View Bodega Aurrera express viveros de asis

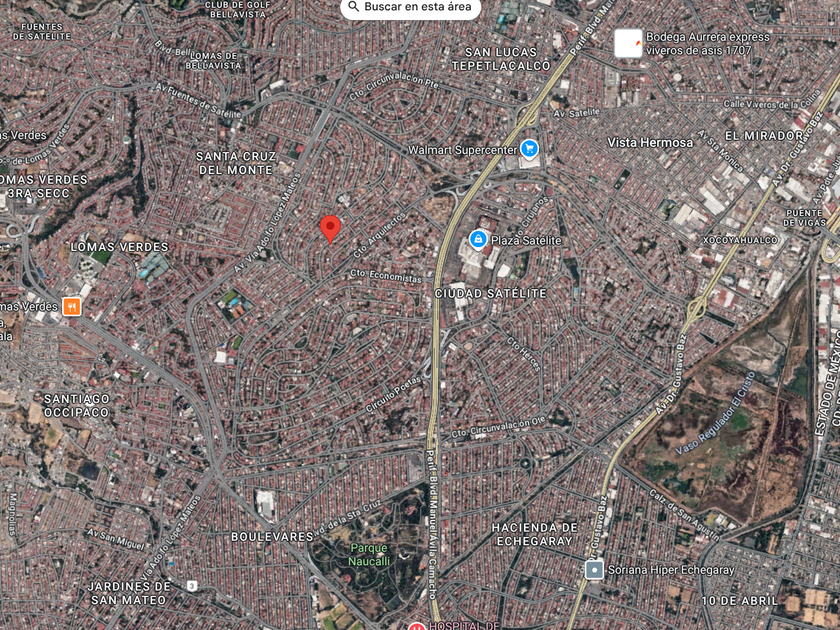click(628, 42)
